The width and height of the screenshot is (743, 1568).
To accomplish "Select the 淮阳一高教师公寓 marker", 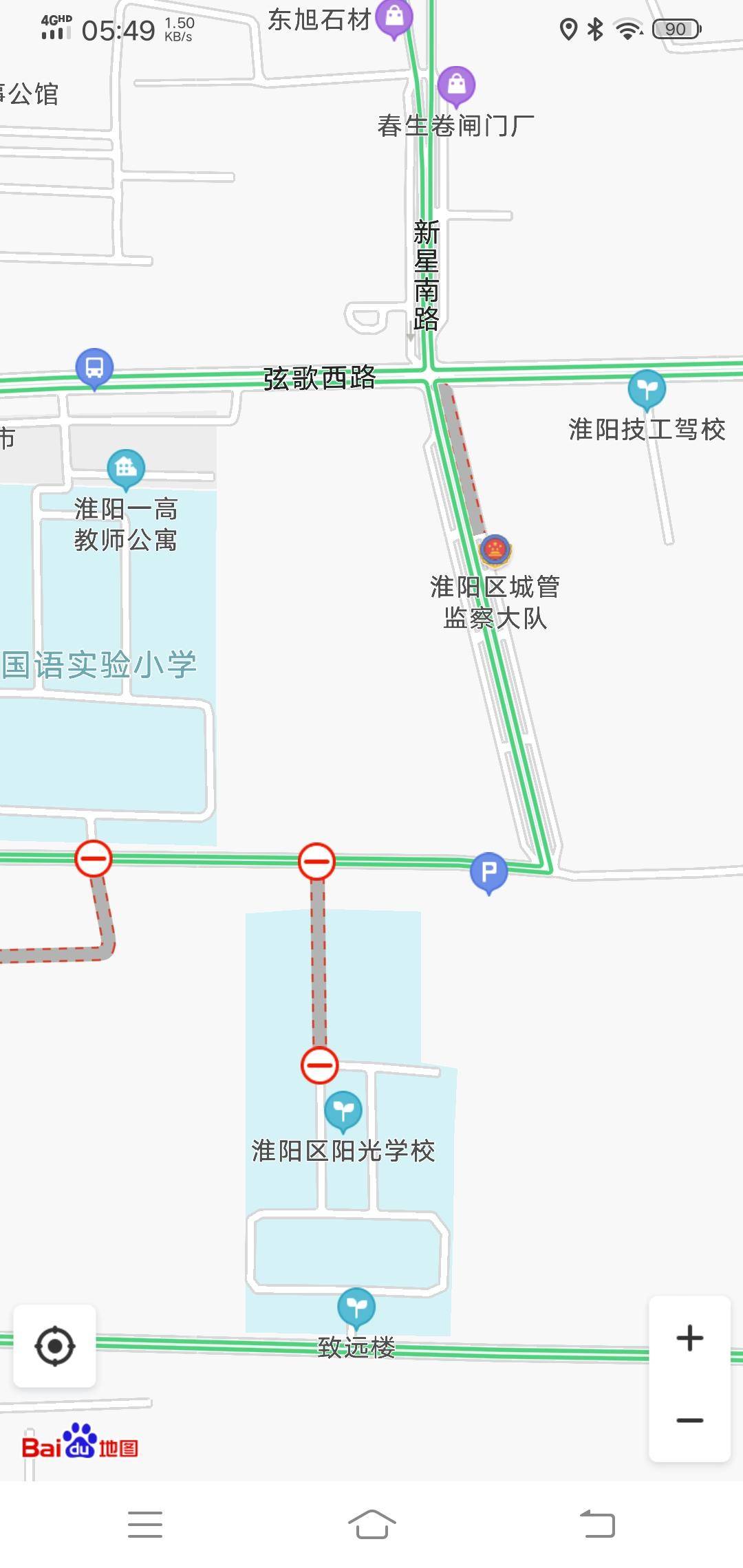I will coord(126,469).
